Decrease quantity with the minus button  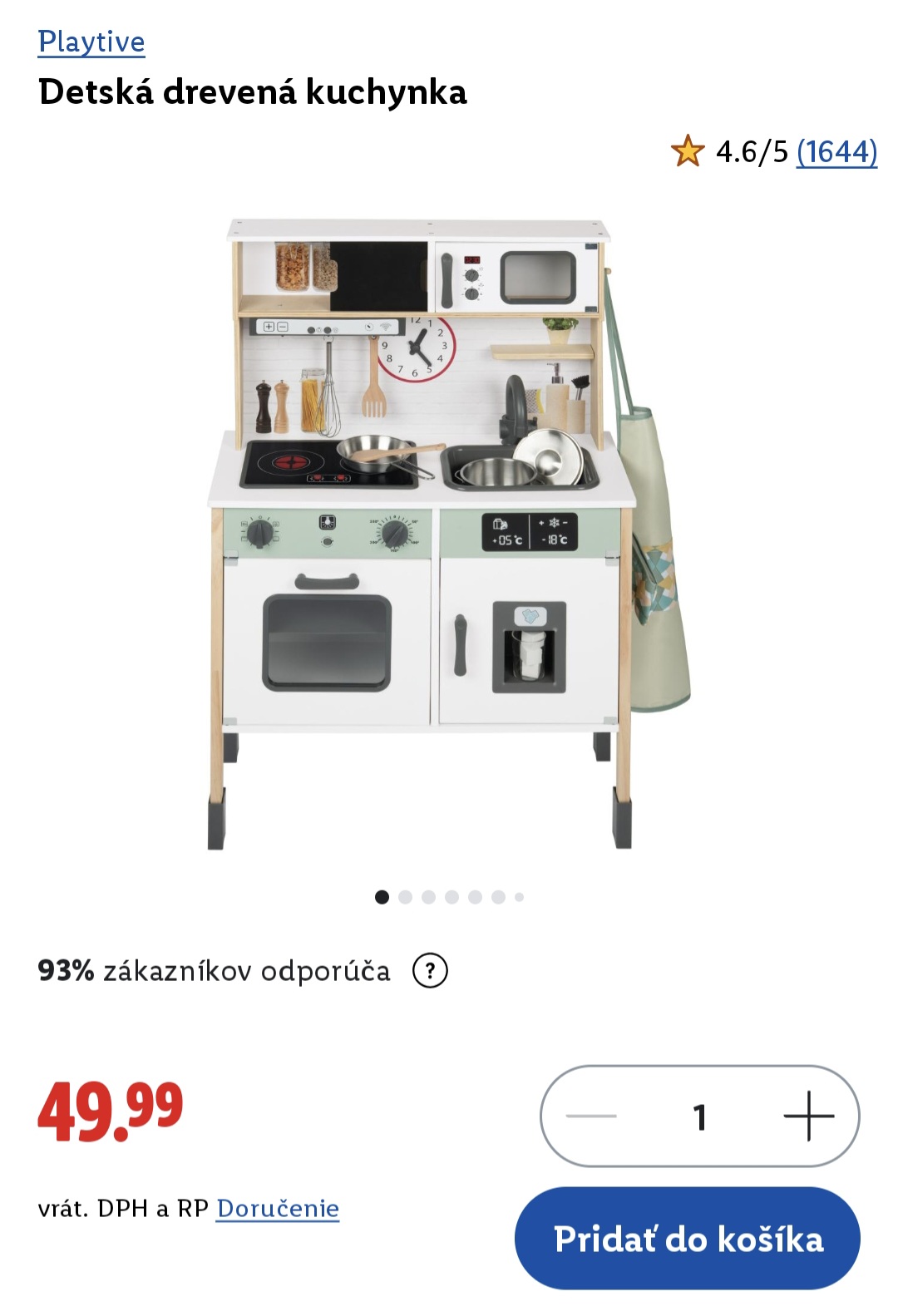591,1116
